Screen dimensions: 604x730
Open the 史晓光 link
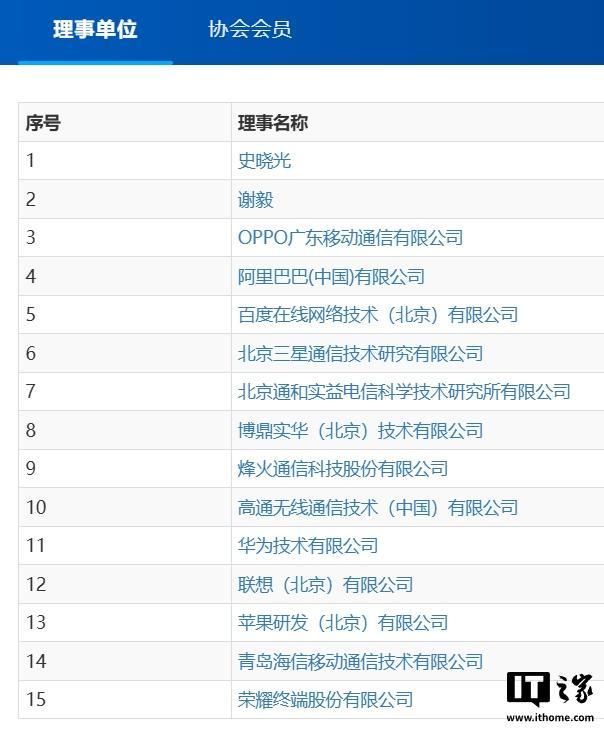(x=264, y=161)
